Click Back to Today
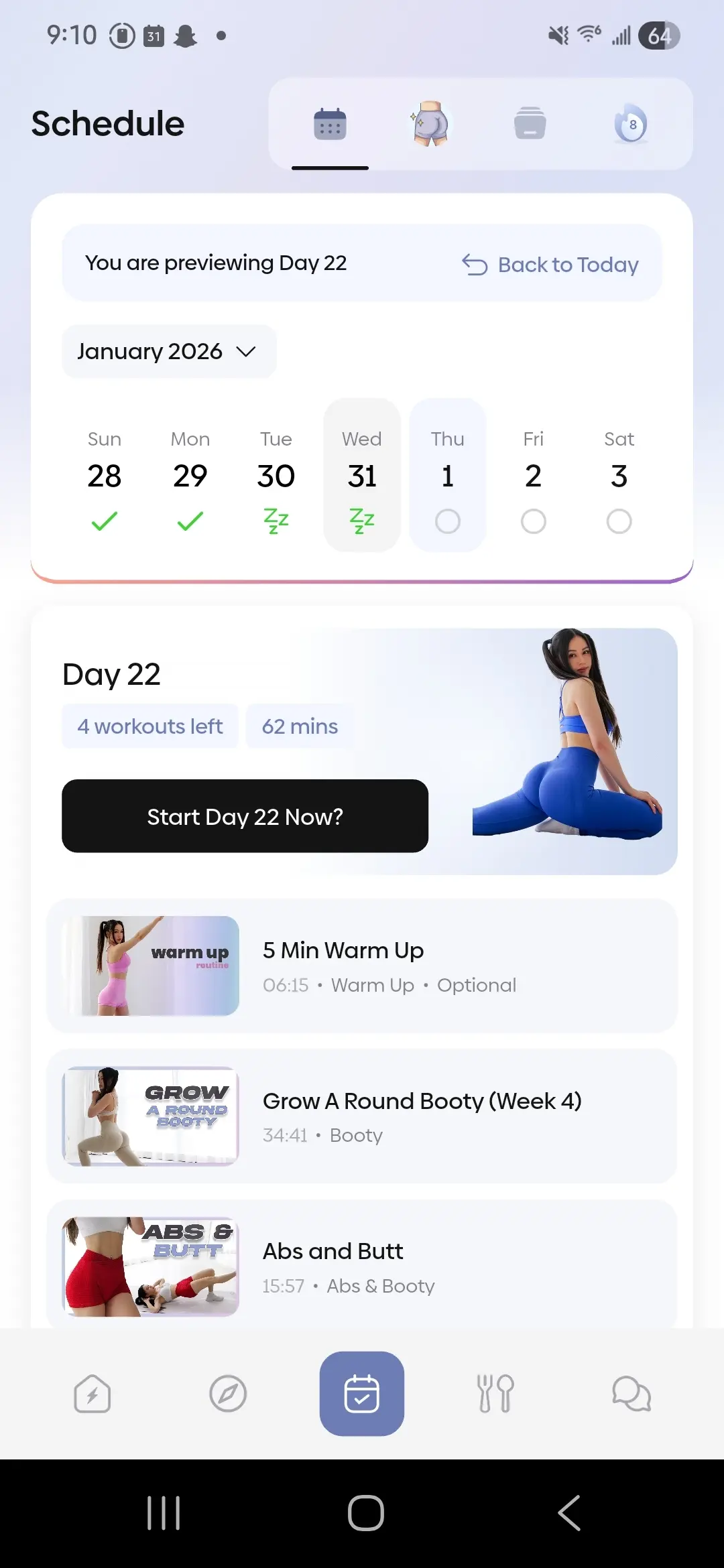 (552, 263)
